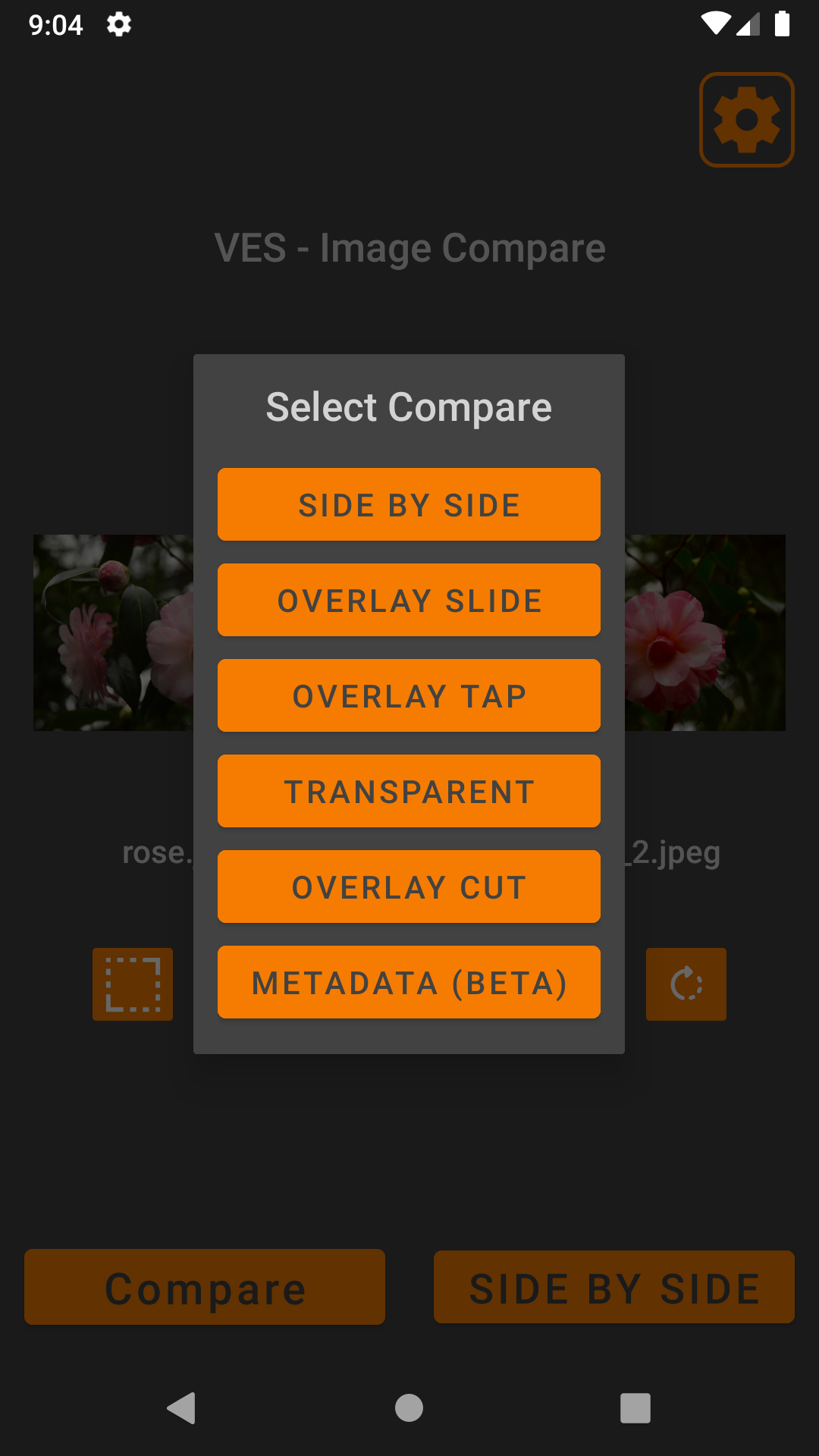
Task: Select the Transparent compare mode
Action: pos(409,791)
